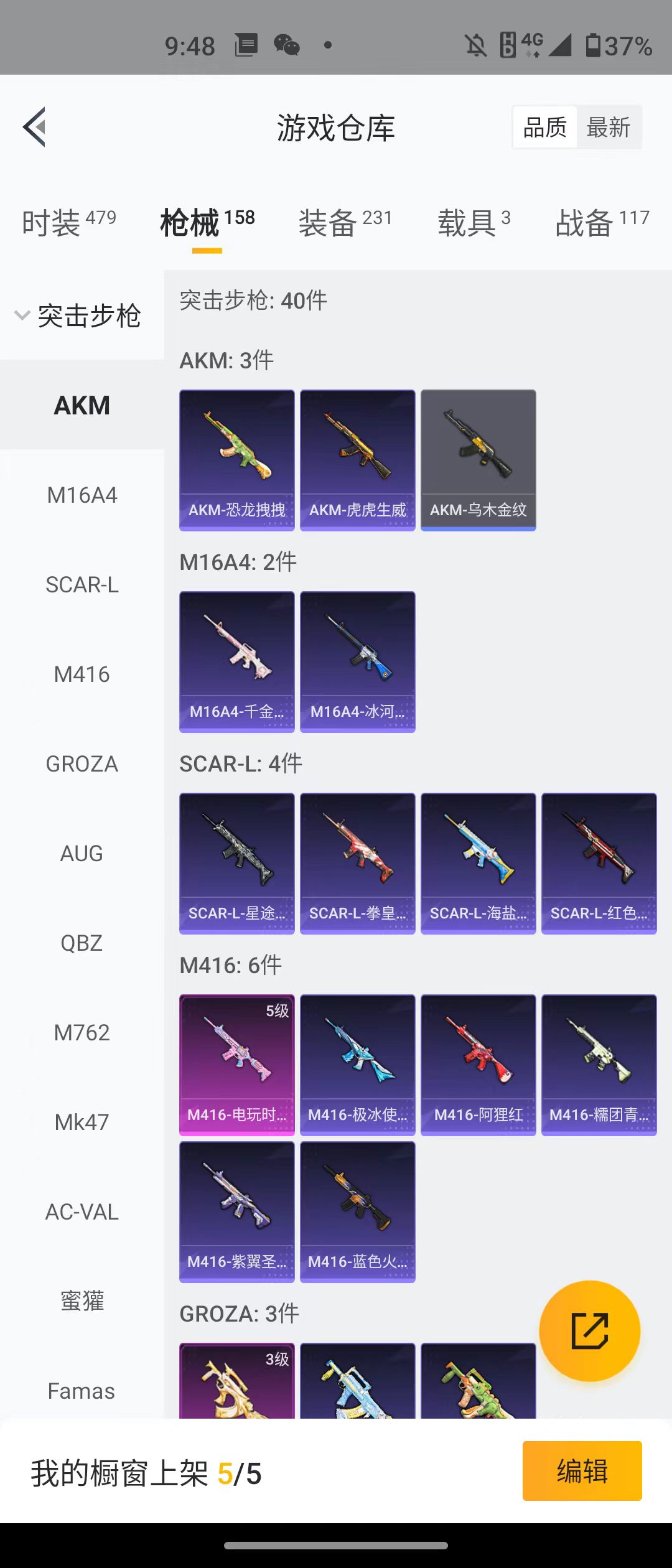Jump to SCAR-L in the sidebar
Screen dimensions: 672x1568
[x=82, y=585]
